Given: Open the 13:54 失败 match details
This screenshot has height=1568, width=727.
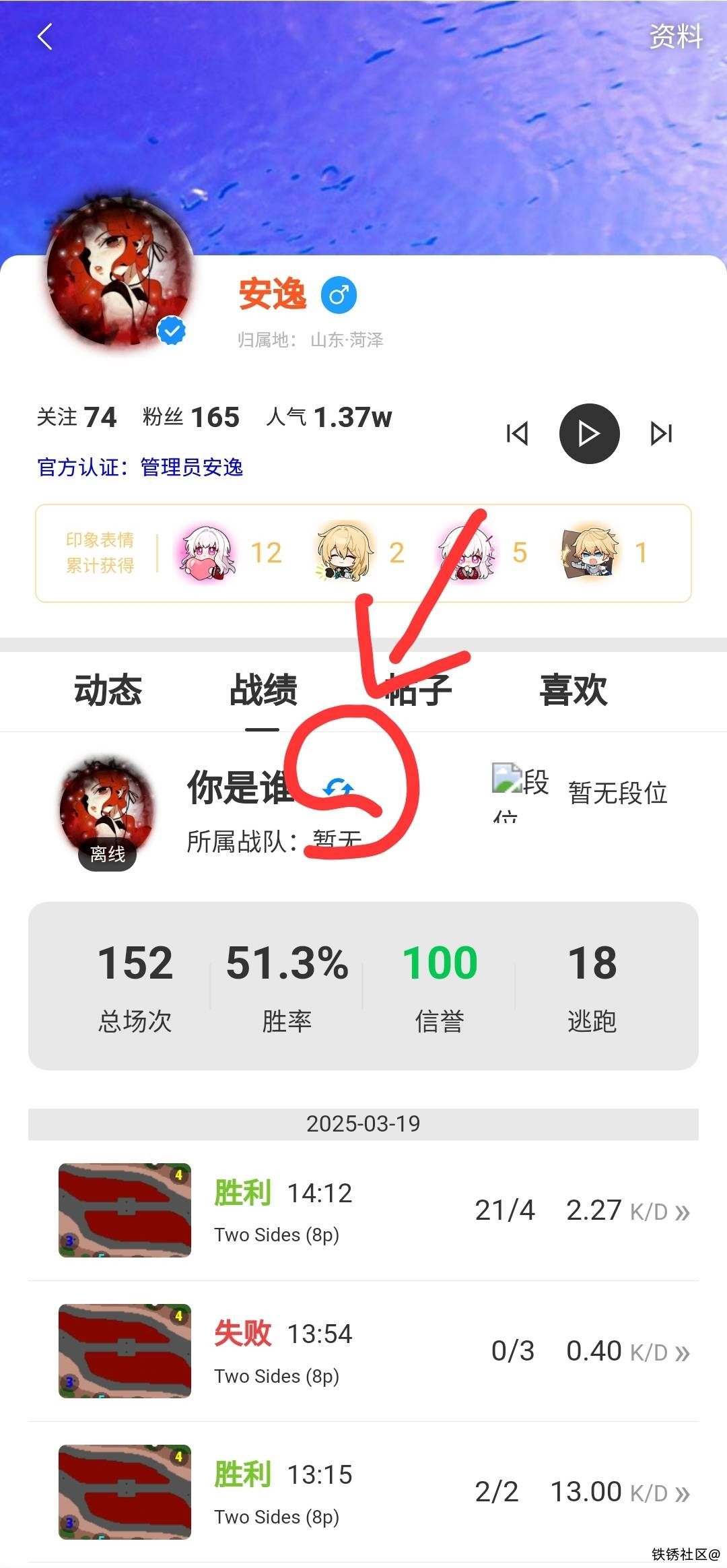Looking at the screenshot, I should (x=363, y=1351).
